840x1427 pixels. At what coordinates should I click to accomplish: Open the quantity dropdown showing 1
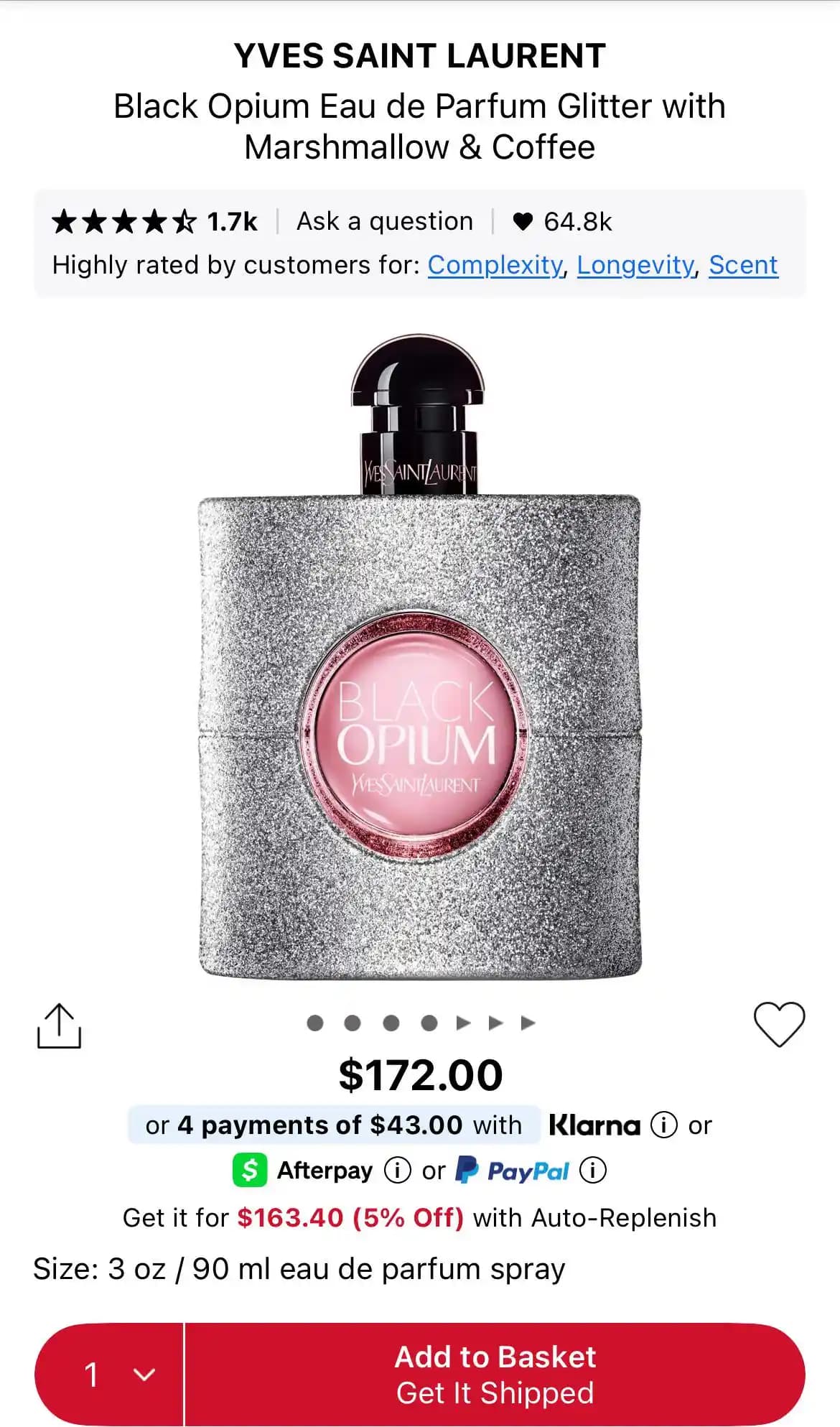111,1375
